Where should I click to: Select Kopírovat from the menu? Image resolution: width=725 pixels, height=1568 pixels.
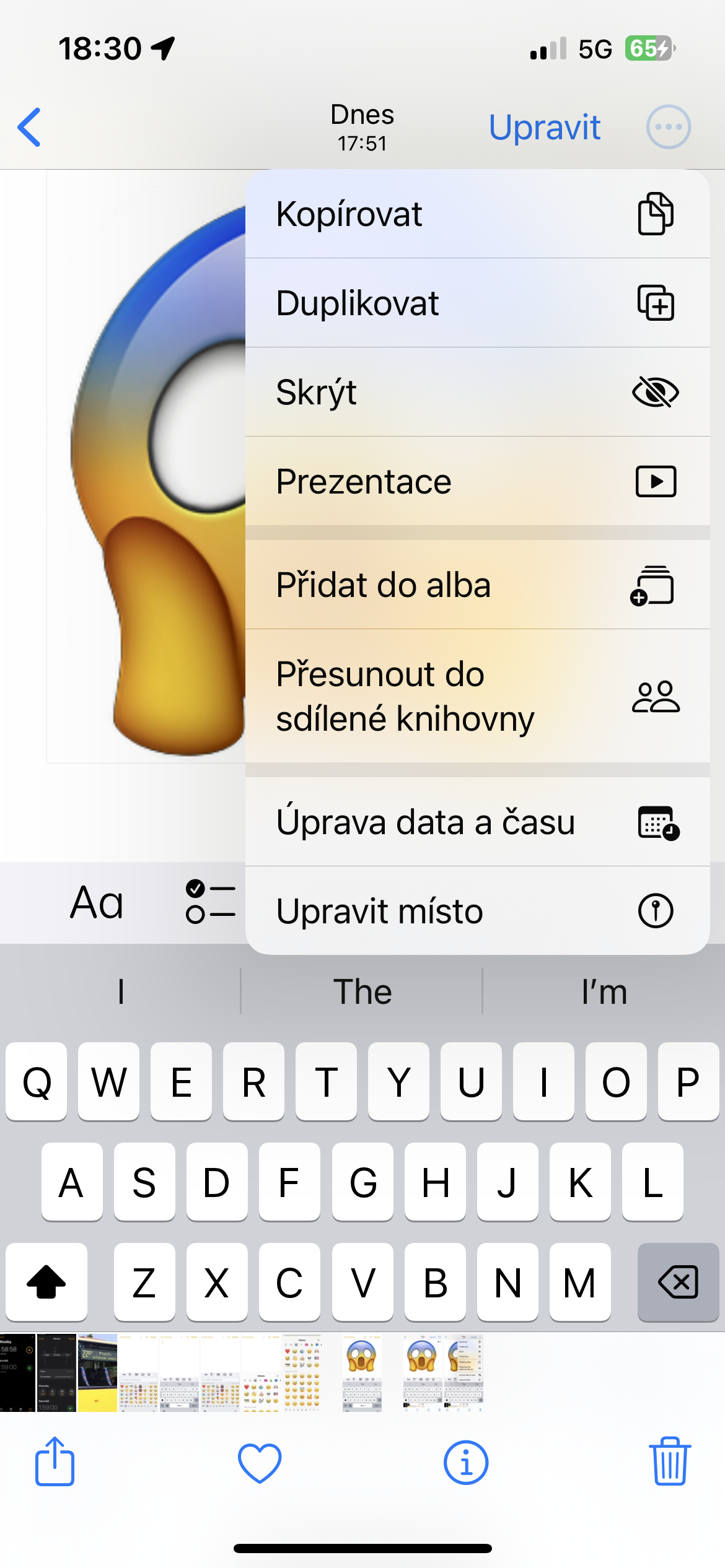coord(477,214)
